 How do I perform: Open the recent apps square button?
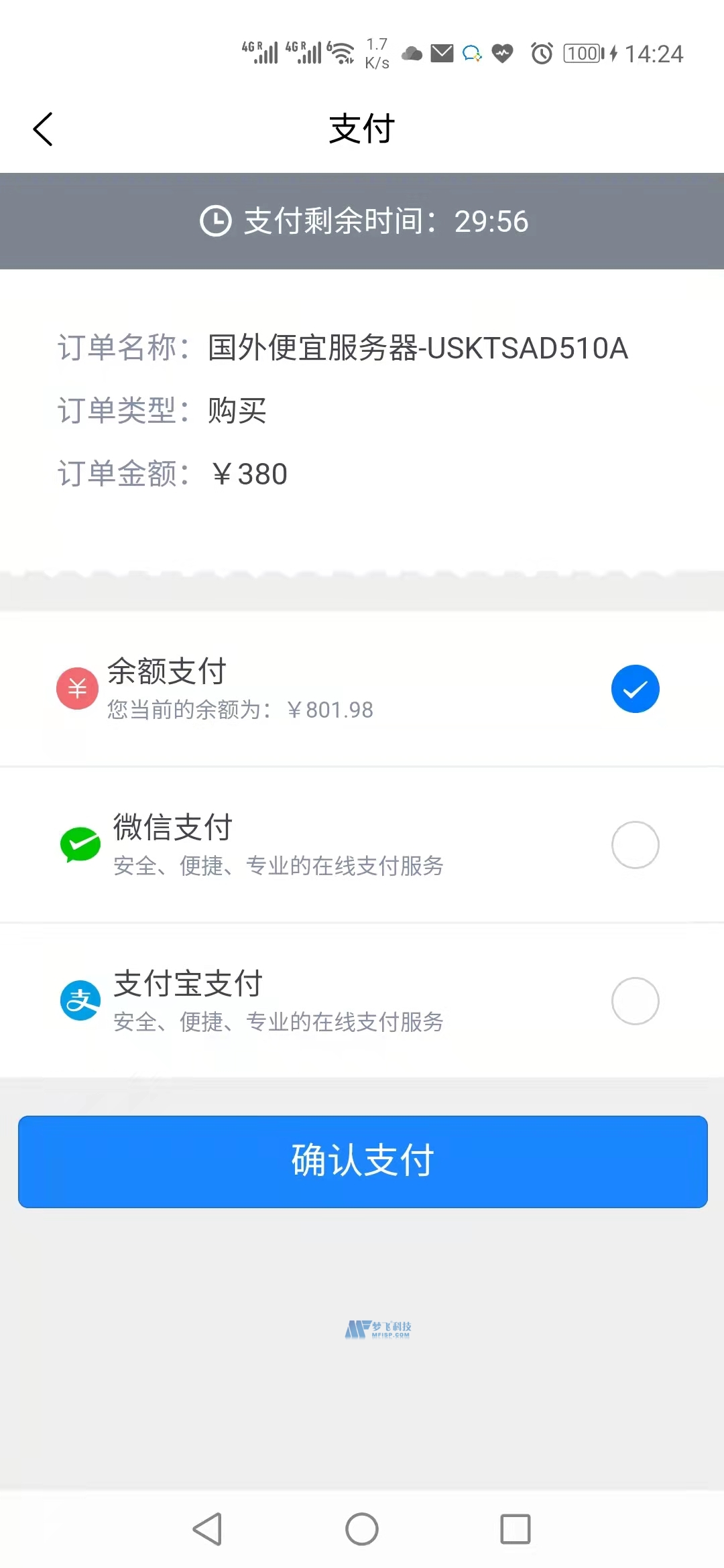(x=516, y=1529)
